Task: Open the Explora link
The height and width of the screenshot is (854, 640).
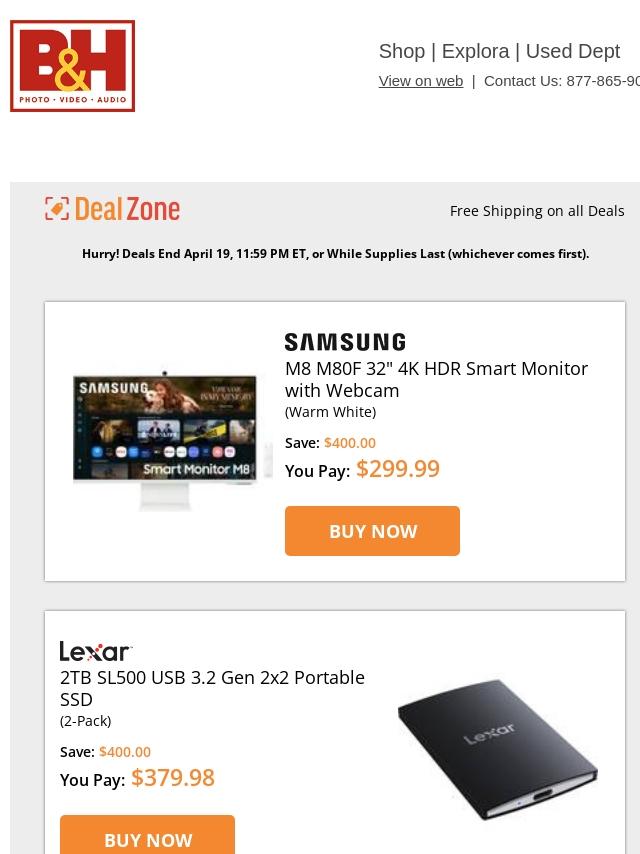Action: [475, 51]
